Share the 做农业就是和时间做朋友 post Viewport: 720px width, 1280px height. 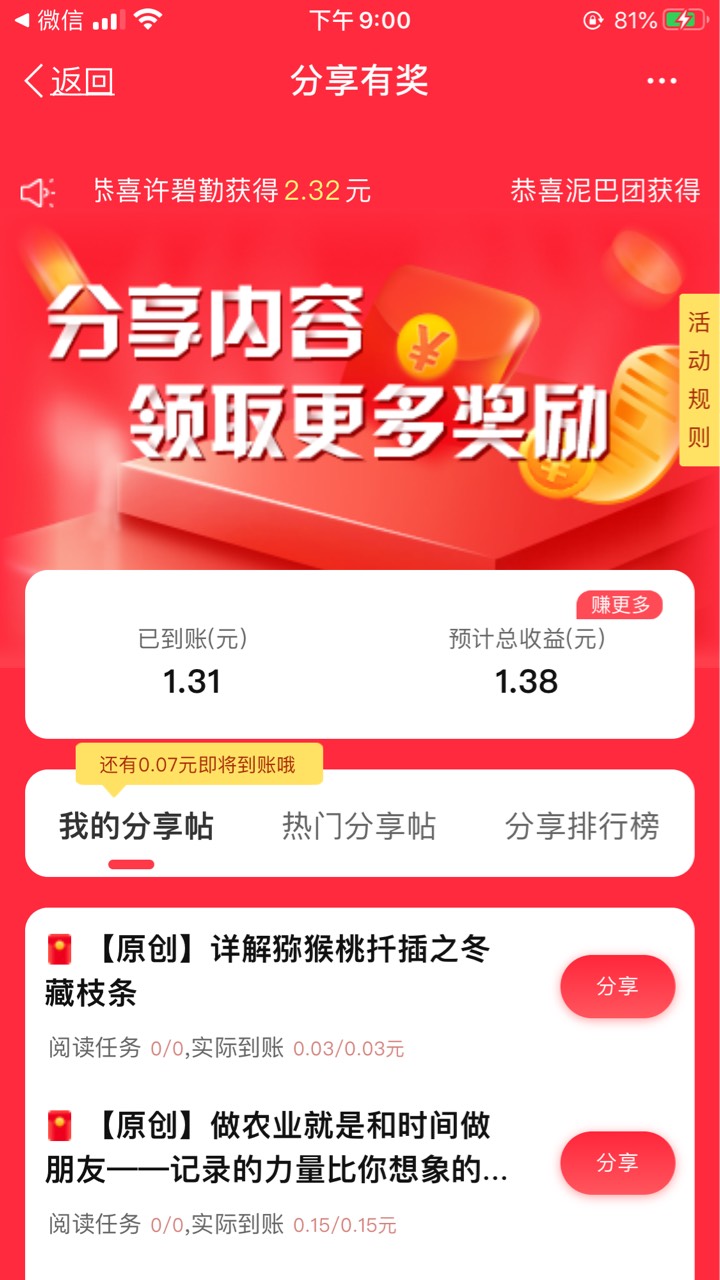coord(617,1163)
